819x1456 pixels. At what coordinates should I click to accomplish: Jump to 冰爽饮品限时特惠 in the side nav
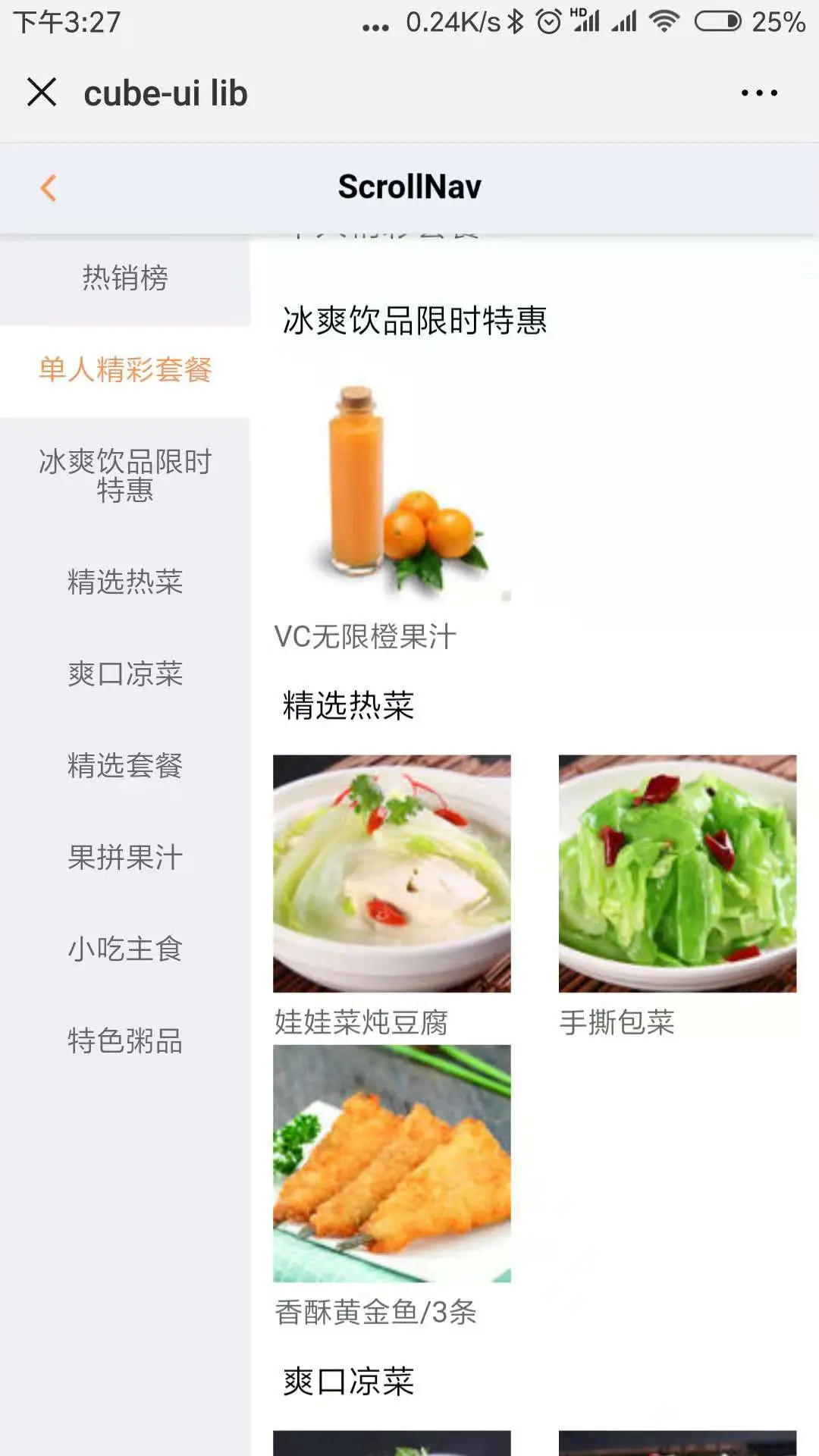125,476
